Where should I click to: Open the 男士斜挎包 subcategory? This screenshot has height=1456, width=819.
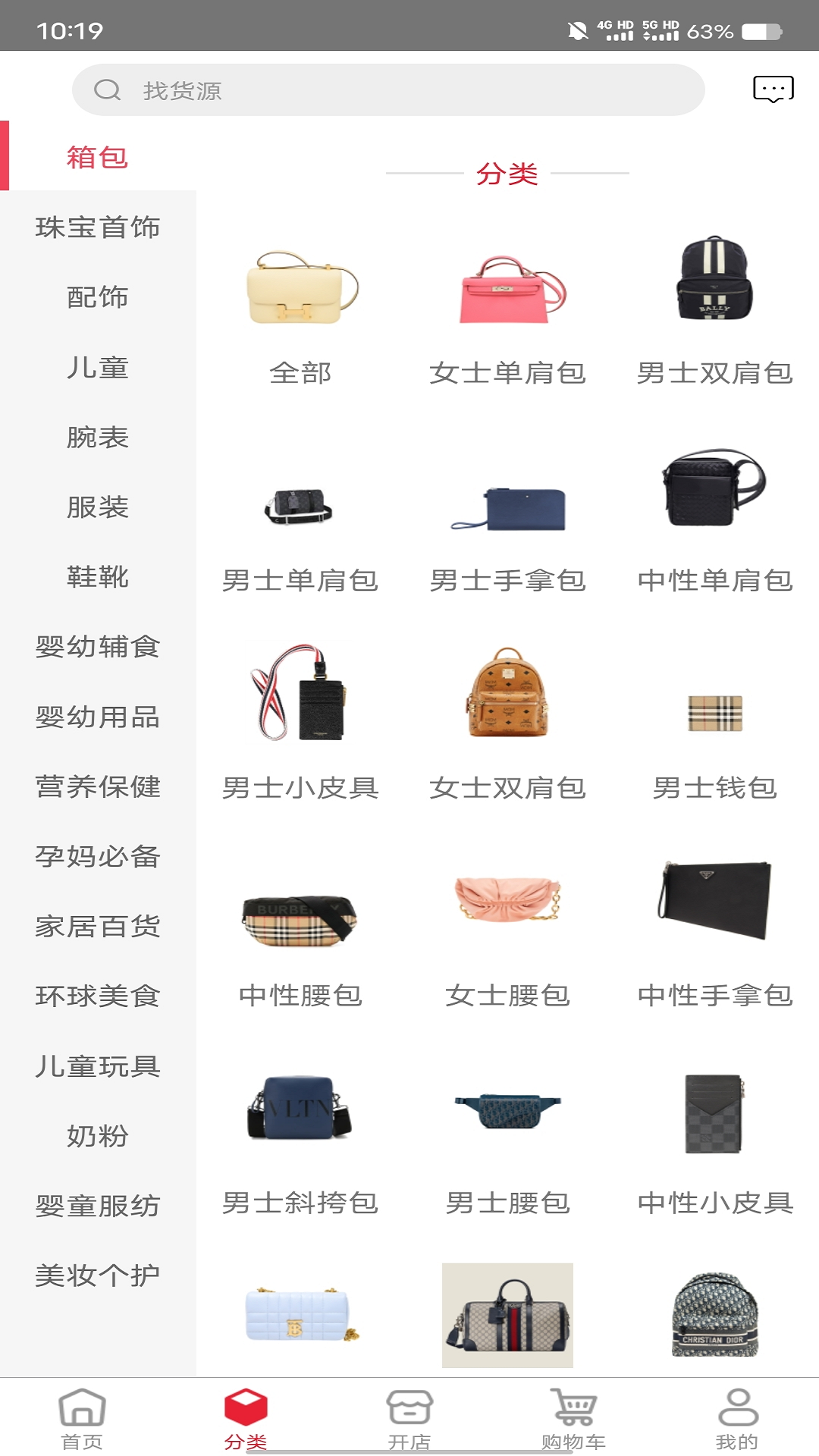(301, 1145)
